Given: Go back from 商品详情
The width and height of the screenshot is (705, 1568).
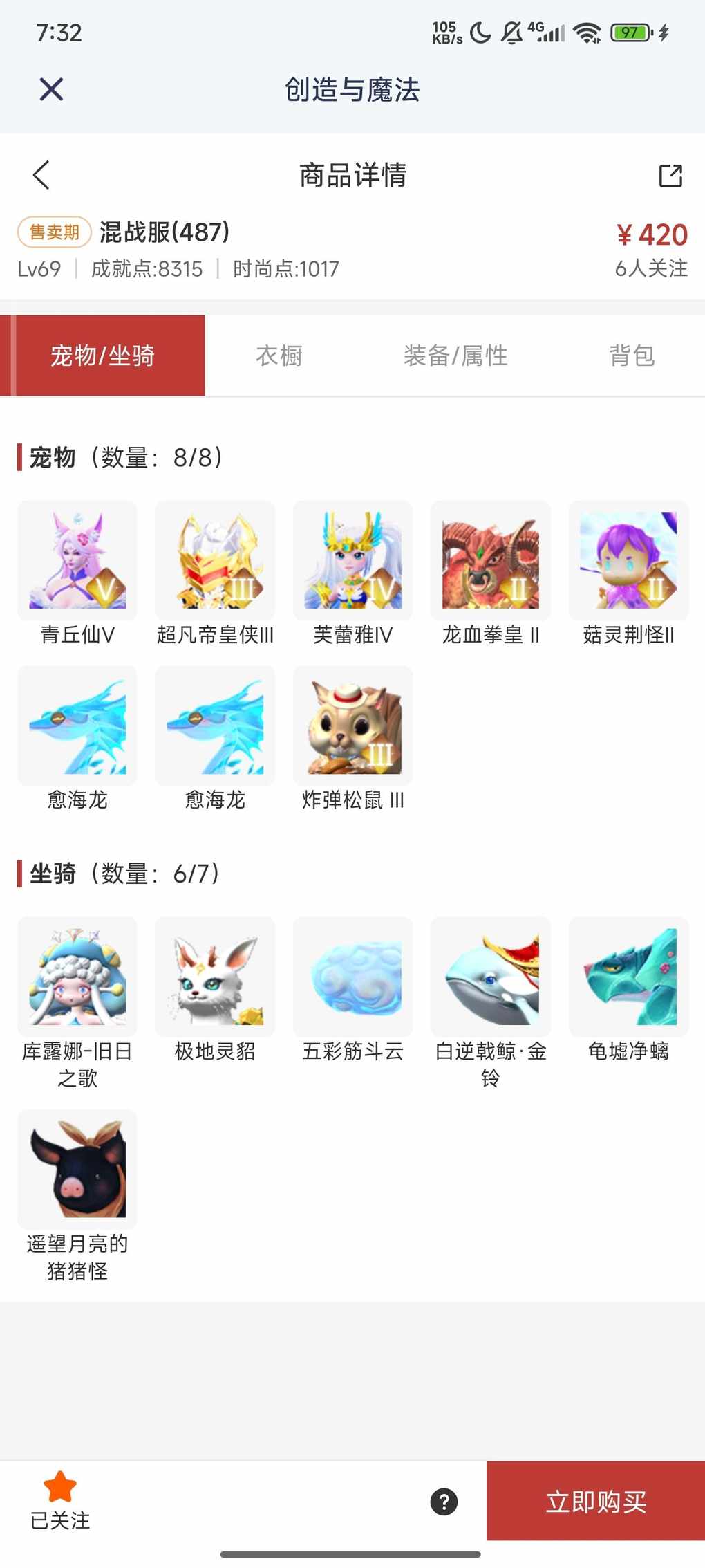Looking at the screenshot, I should tap(41, 175).
